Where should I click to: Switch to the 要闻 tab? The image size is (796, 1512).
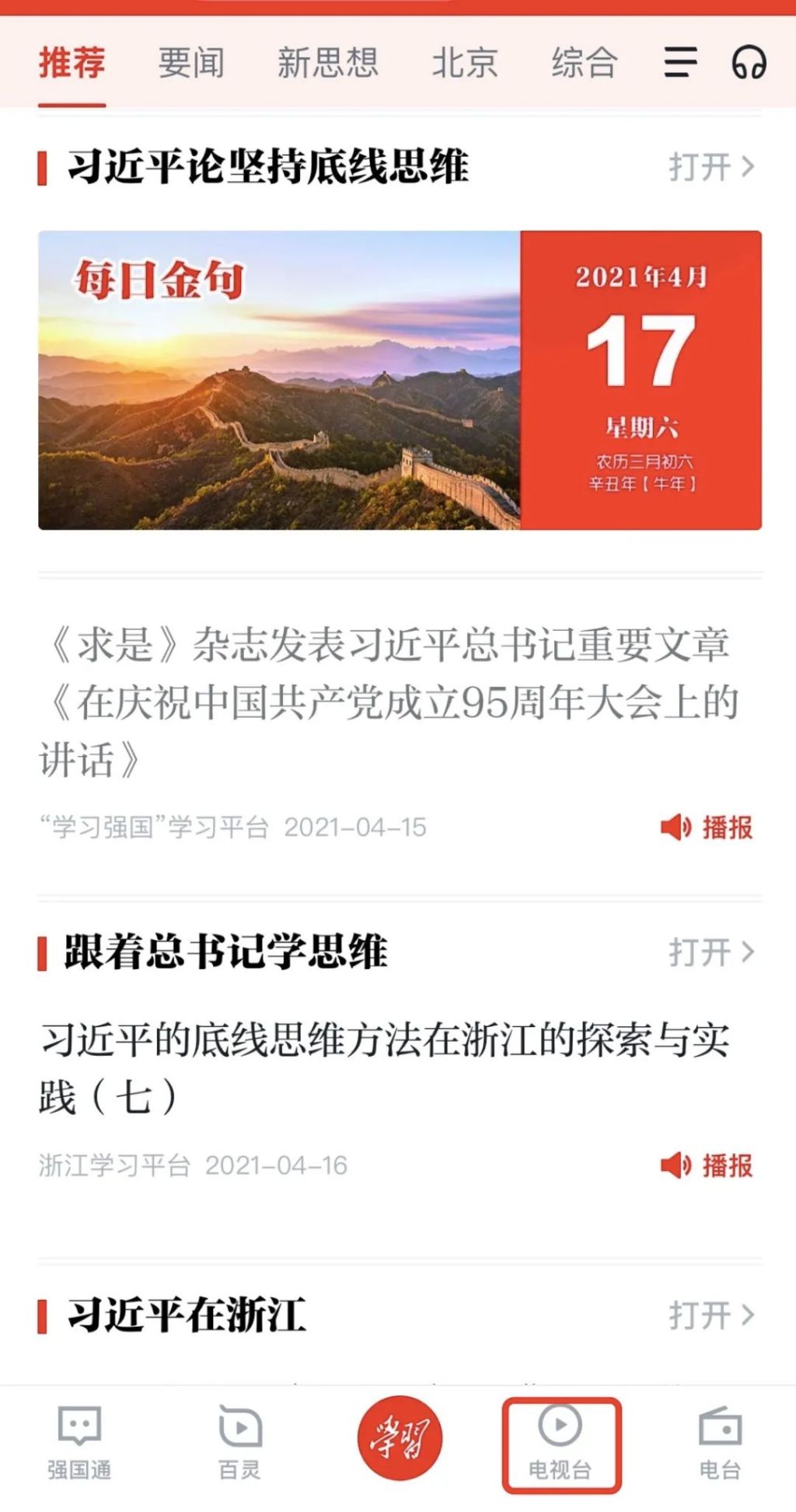(x=191, y=63)
